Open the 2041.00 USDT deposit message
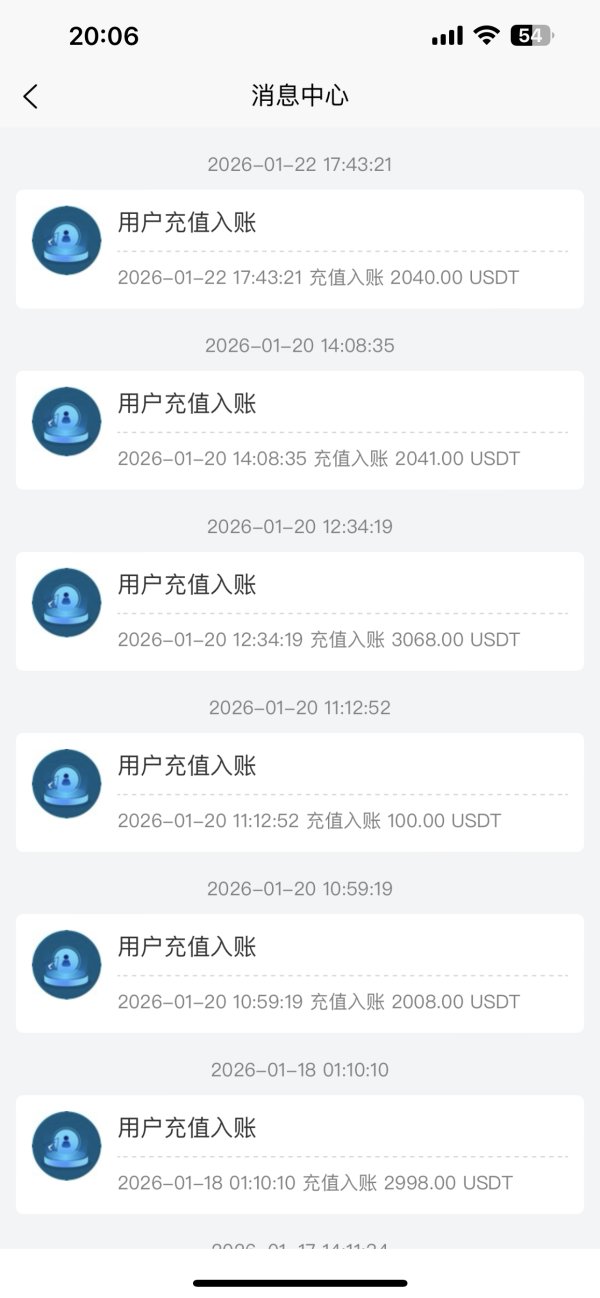This screenshot has height=1298, width=600. pos(300,430)
